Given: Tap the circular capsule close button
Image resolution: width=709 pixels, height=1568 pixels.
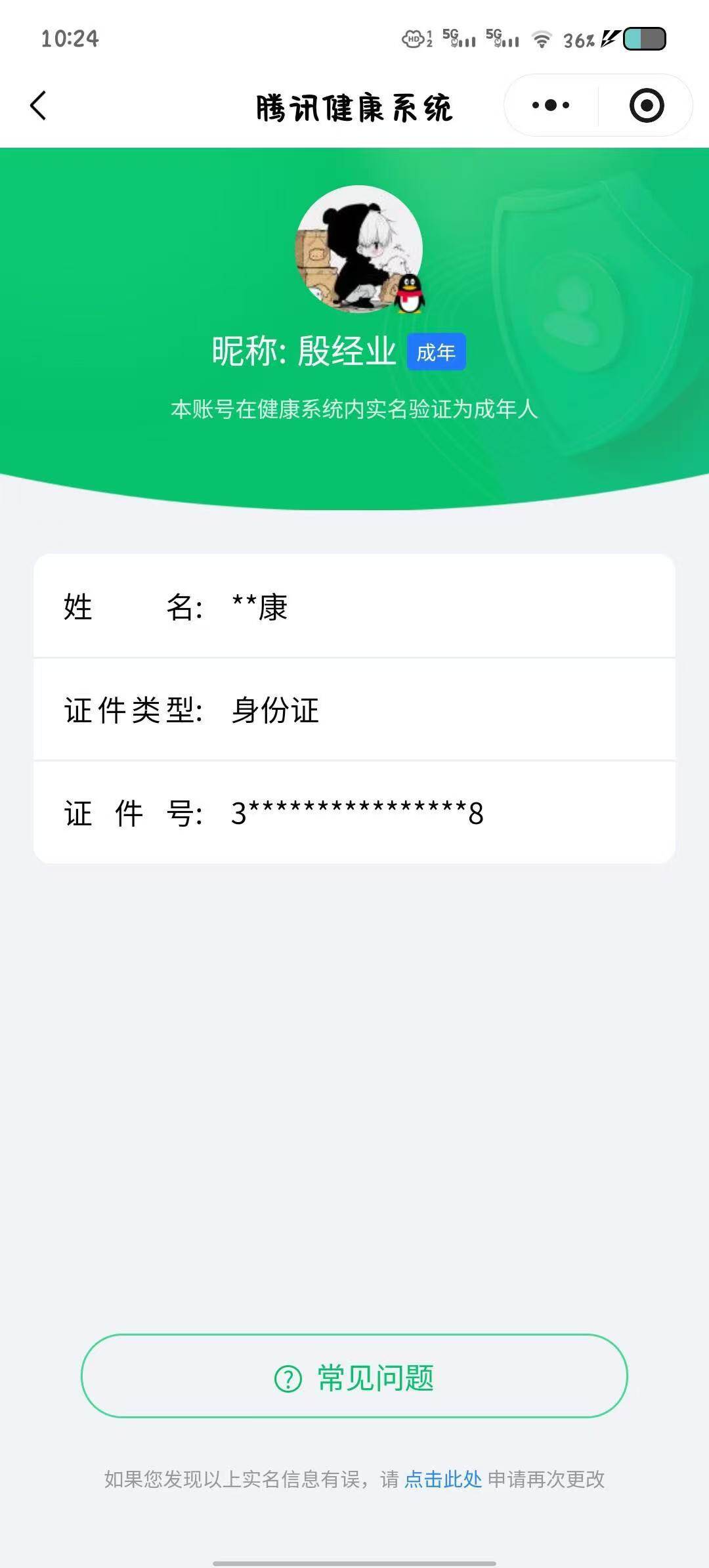Looking at the screenshot, I should click(x=646, y=104).
